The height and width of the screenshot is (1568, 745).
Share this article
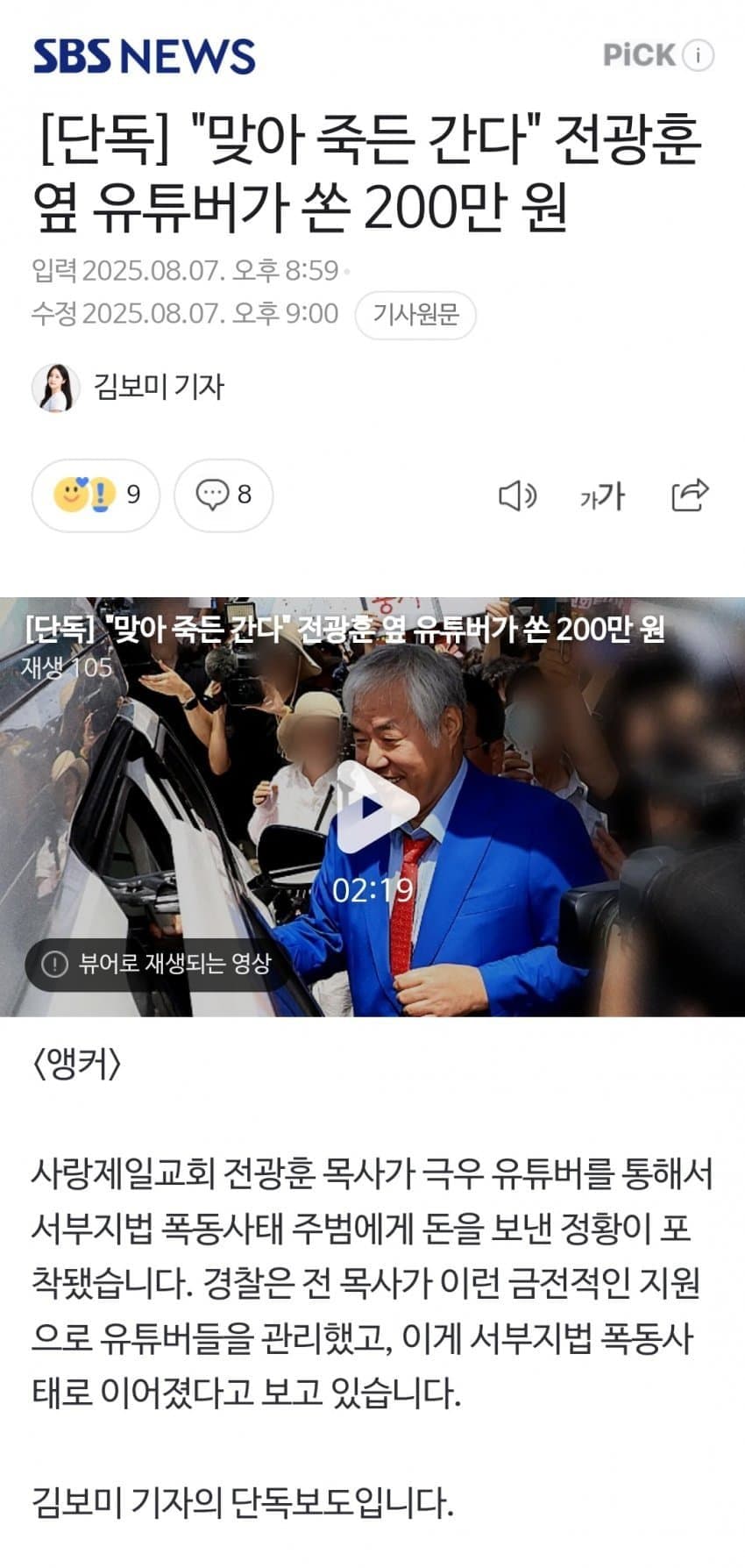click(x=690, y=496)
